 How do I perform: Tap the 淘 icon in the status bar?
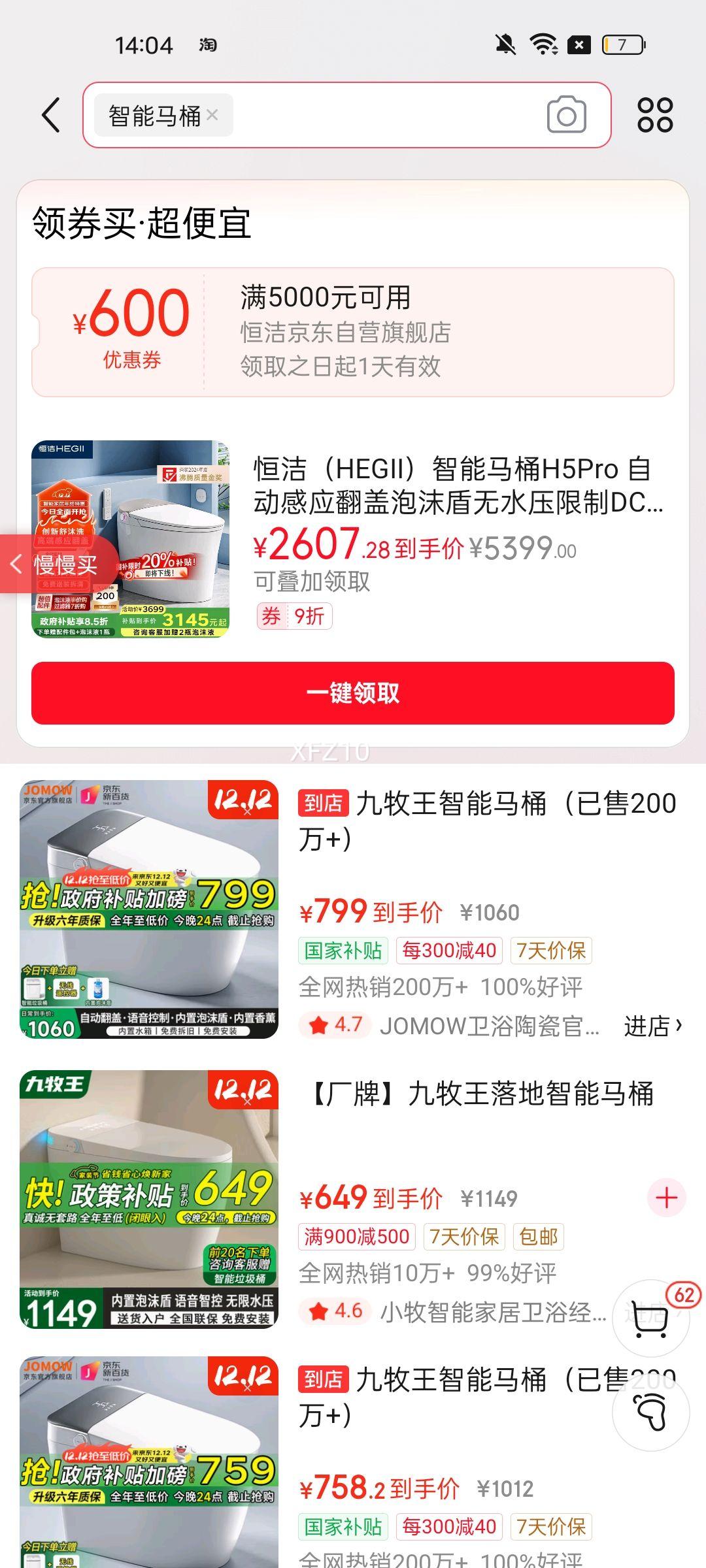click(208, 46)
